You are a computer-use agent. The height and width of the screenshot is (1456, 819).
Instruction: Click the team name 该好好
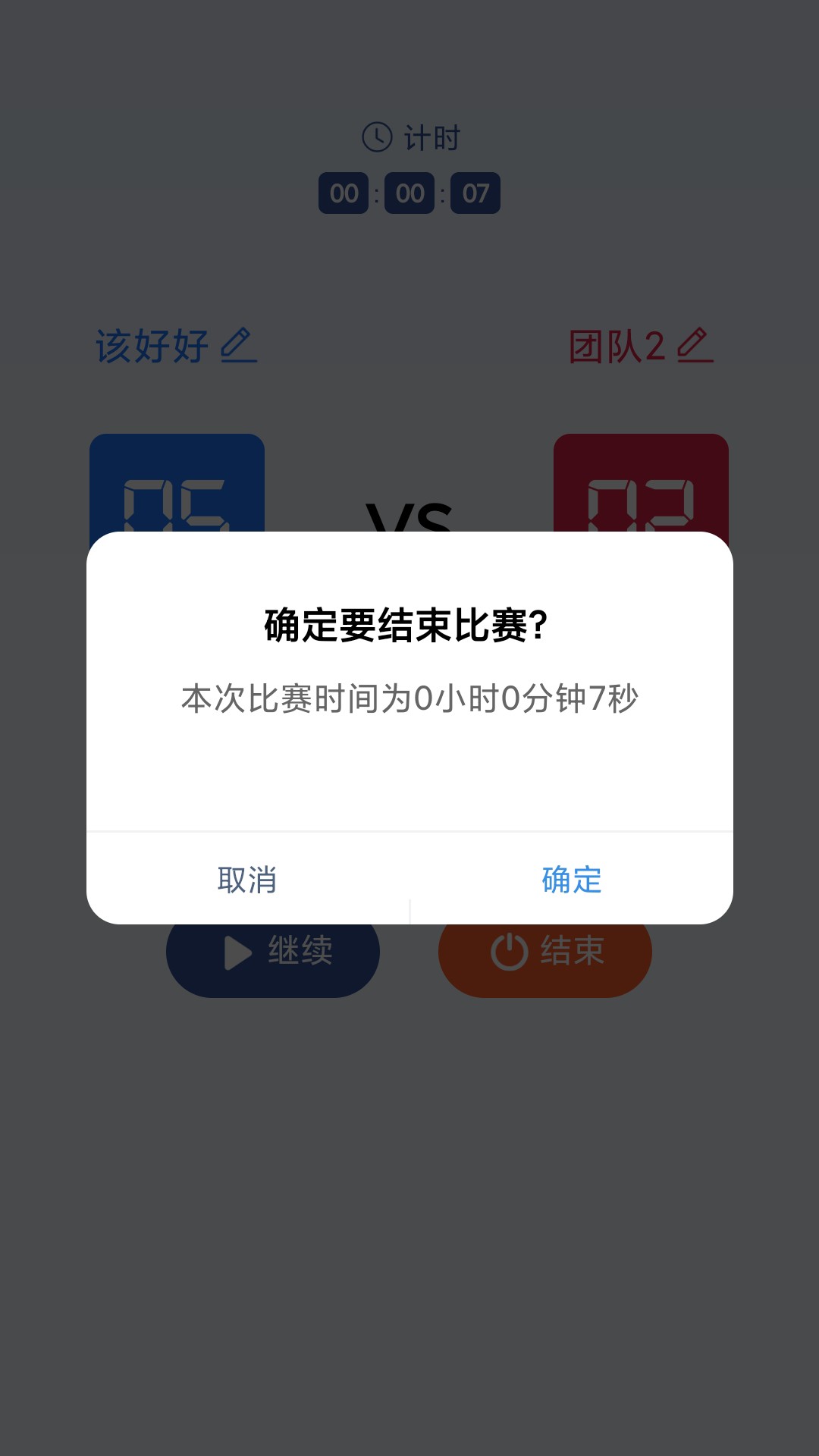coord(149,346)
